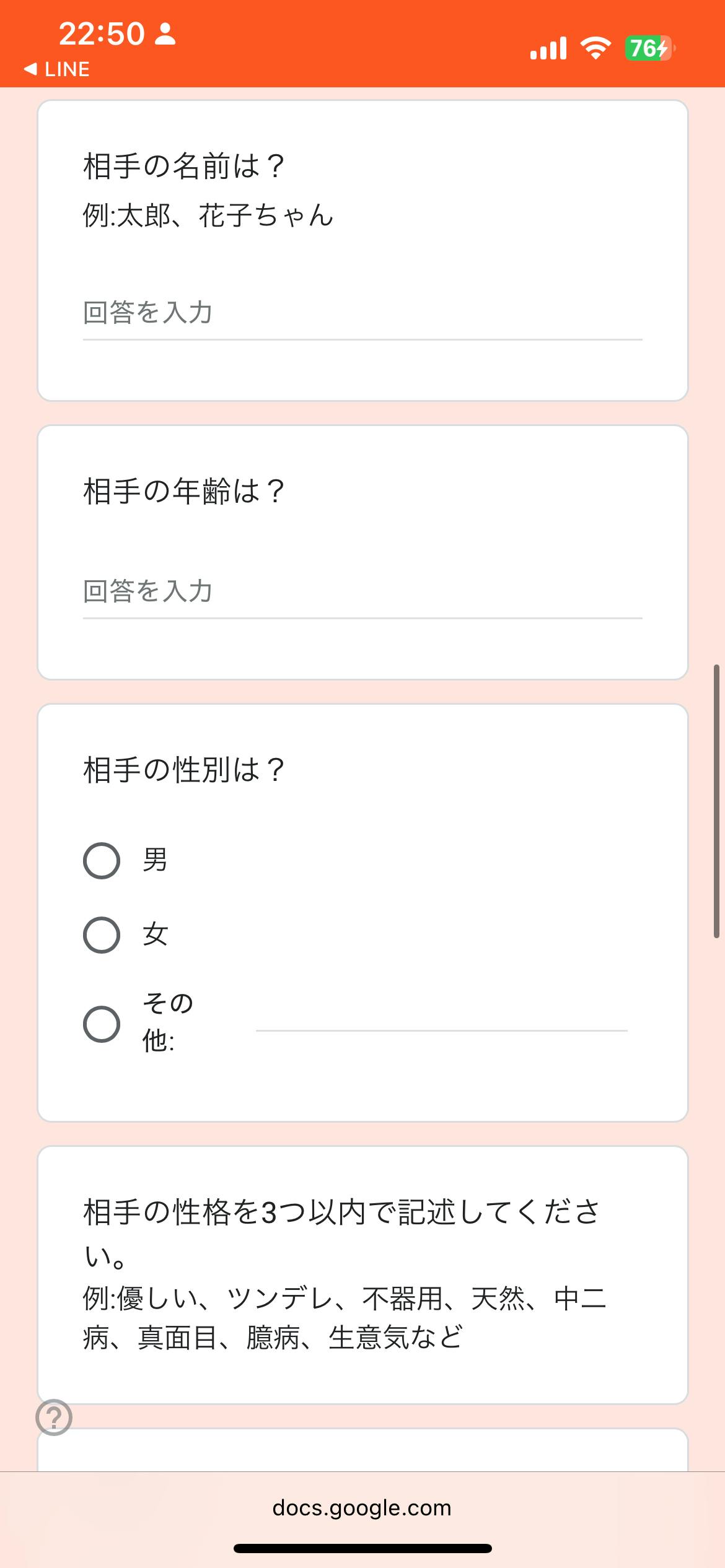Focus the answer field under 相手の年齢は？
The height and width of the screenshot is (1568, 725).
tap(362, 592)
